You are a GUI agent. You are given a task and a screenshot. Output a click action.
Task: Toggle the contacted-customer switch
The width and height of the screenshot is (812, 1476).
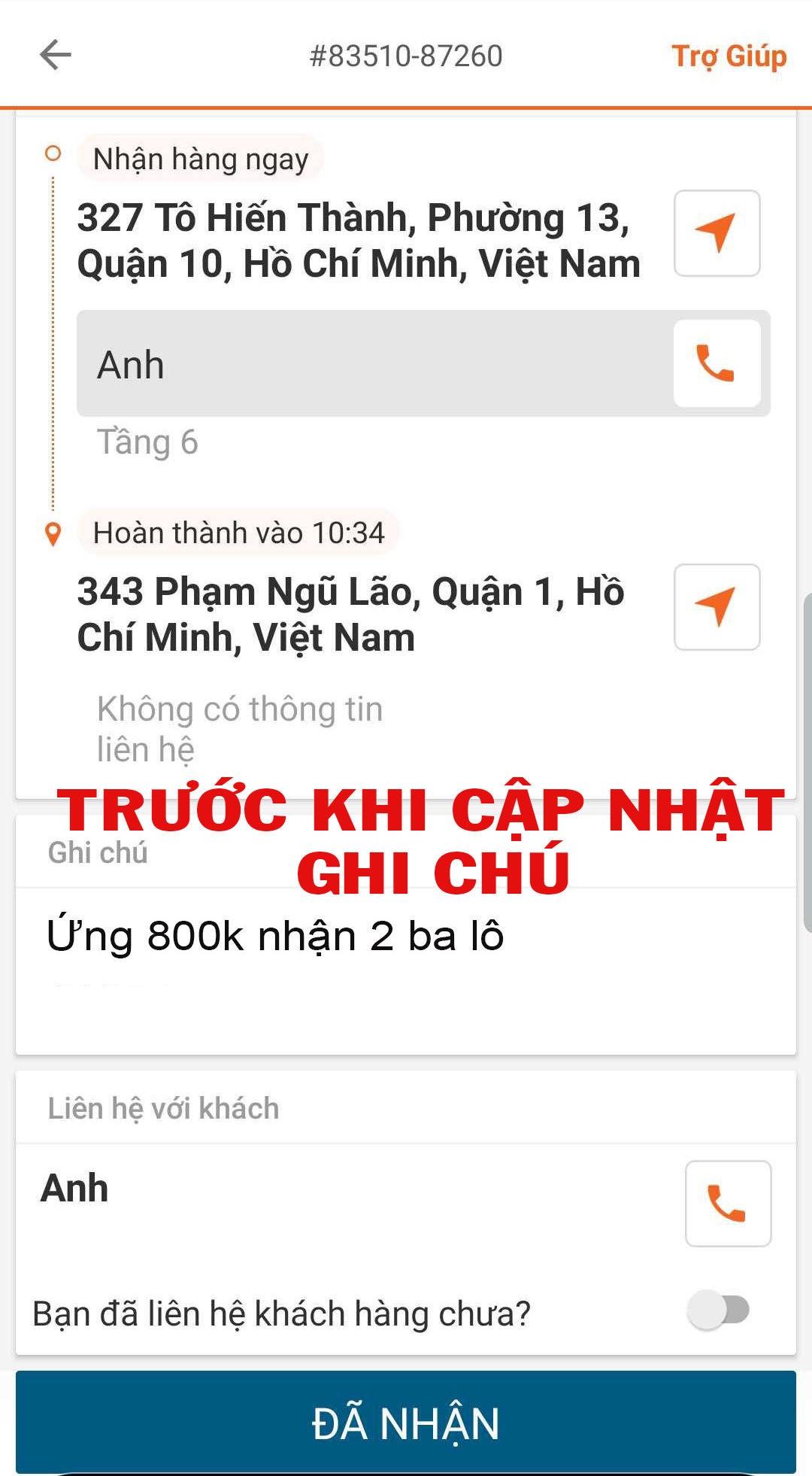720,1310
